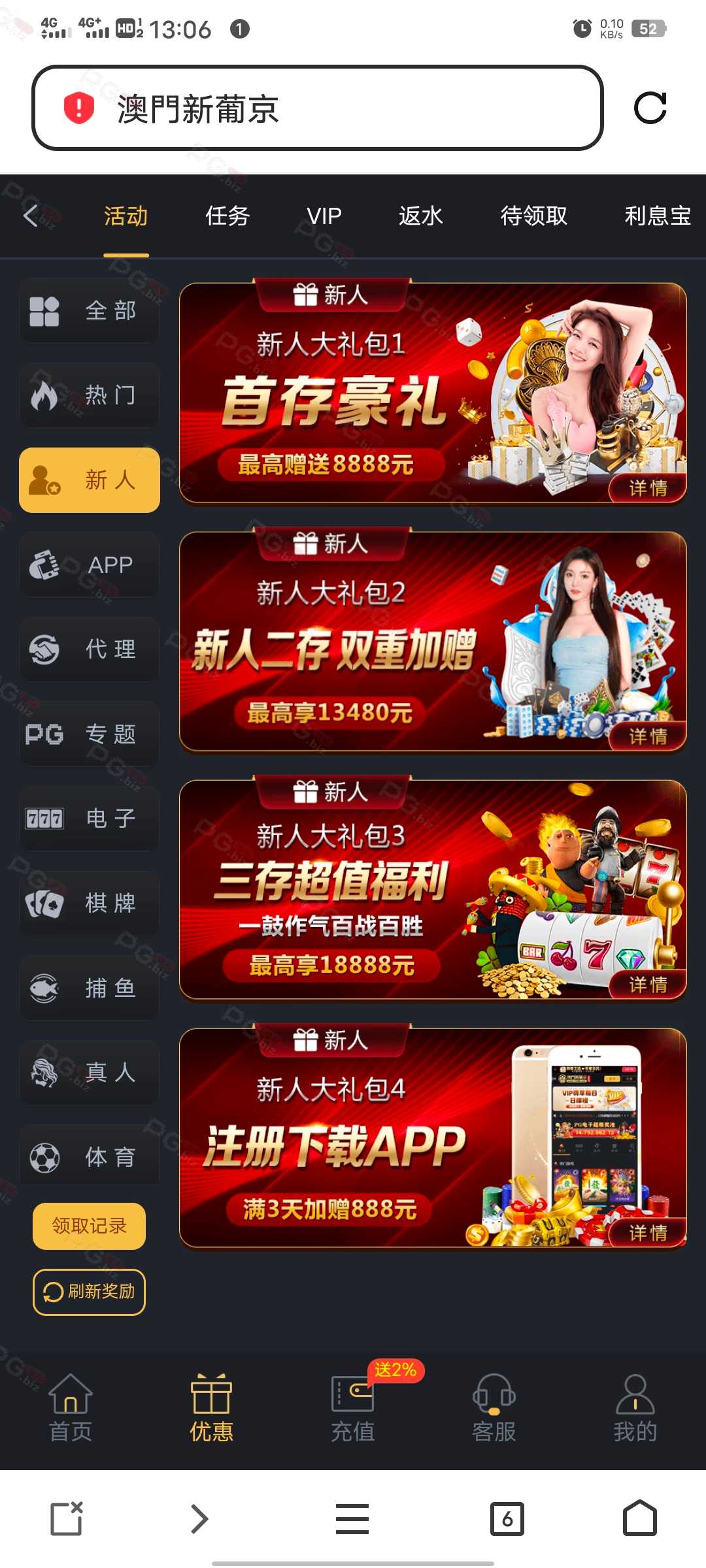Open the browser tabs counter showing 6
The image size is (706, 1568).
click(507, 1518)
